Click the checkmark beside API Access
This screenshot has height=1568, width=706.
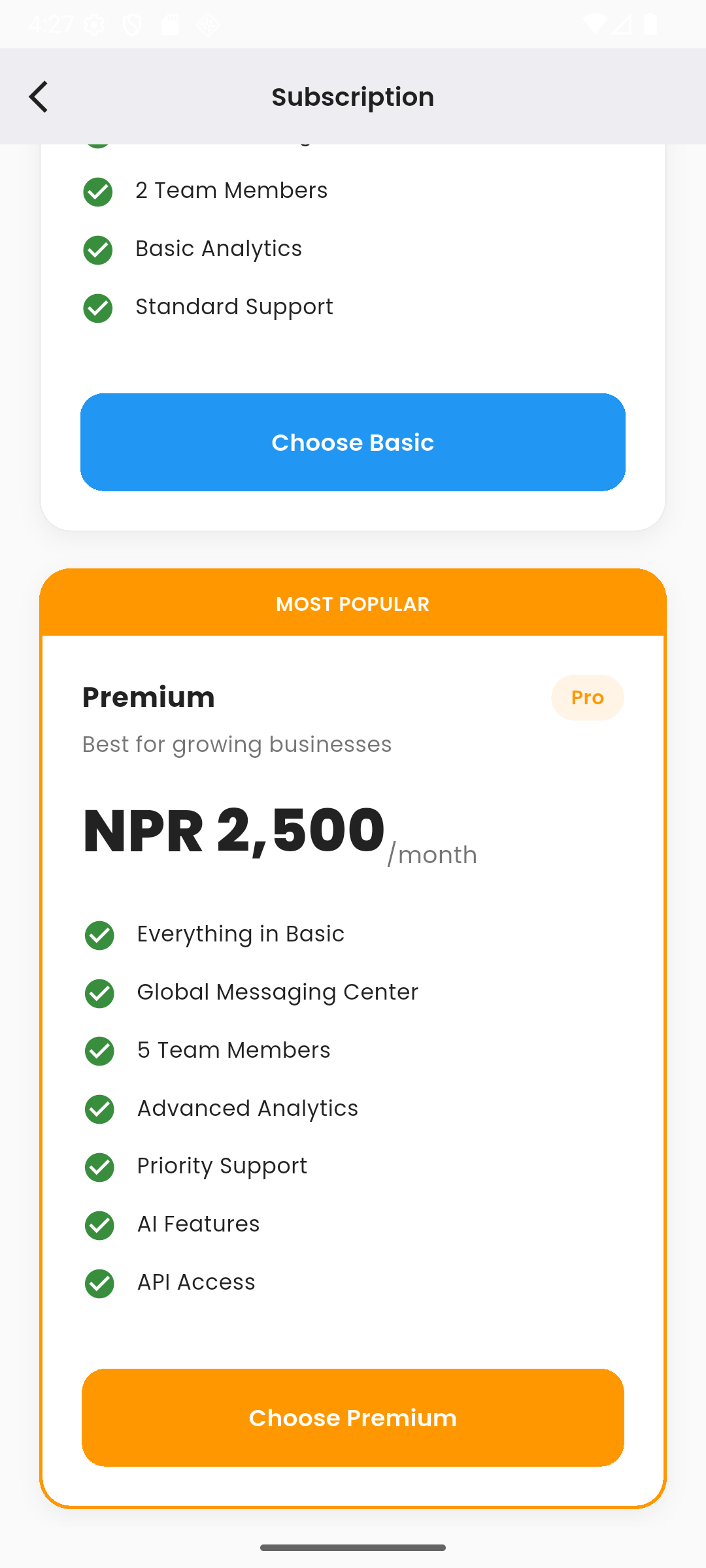tap(99, 1283)
